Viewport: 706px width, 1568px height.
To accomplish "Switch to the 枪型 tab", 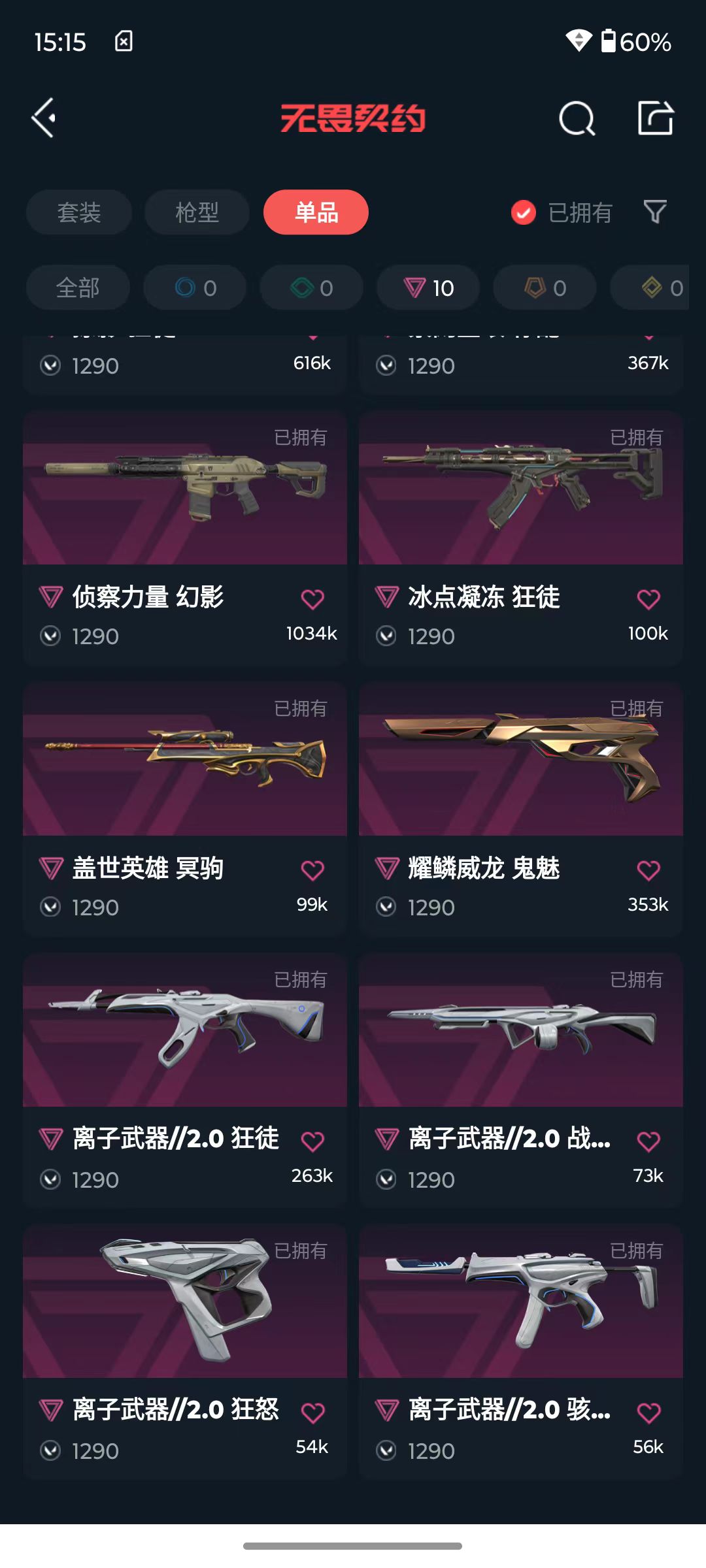I will pos(197,212).
